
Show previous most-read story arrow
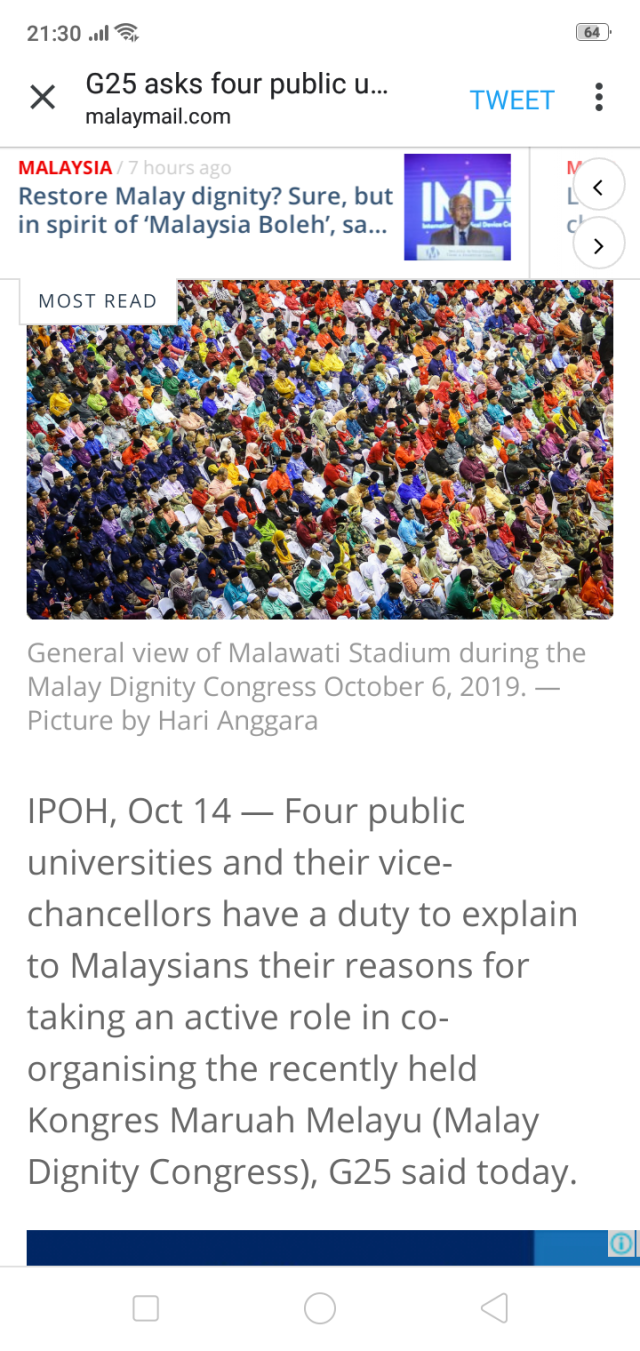click(598, 186)
